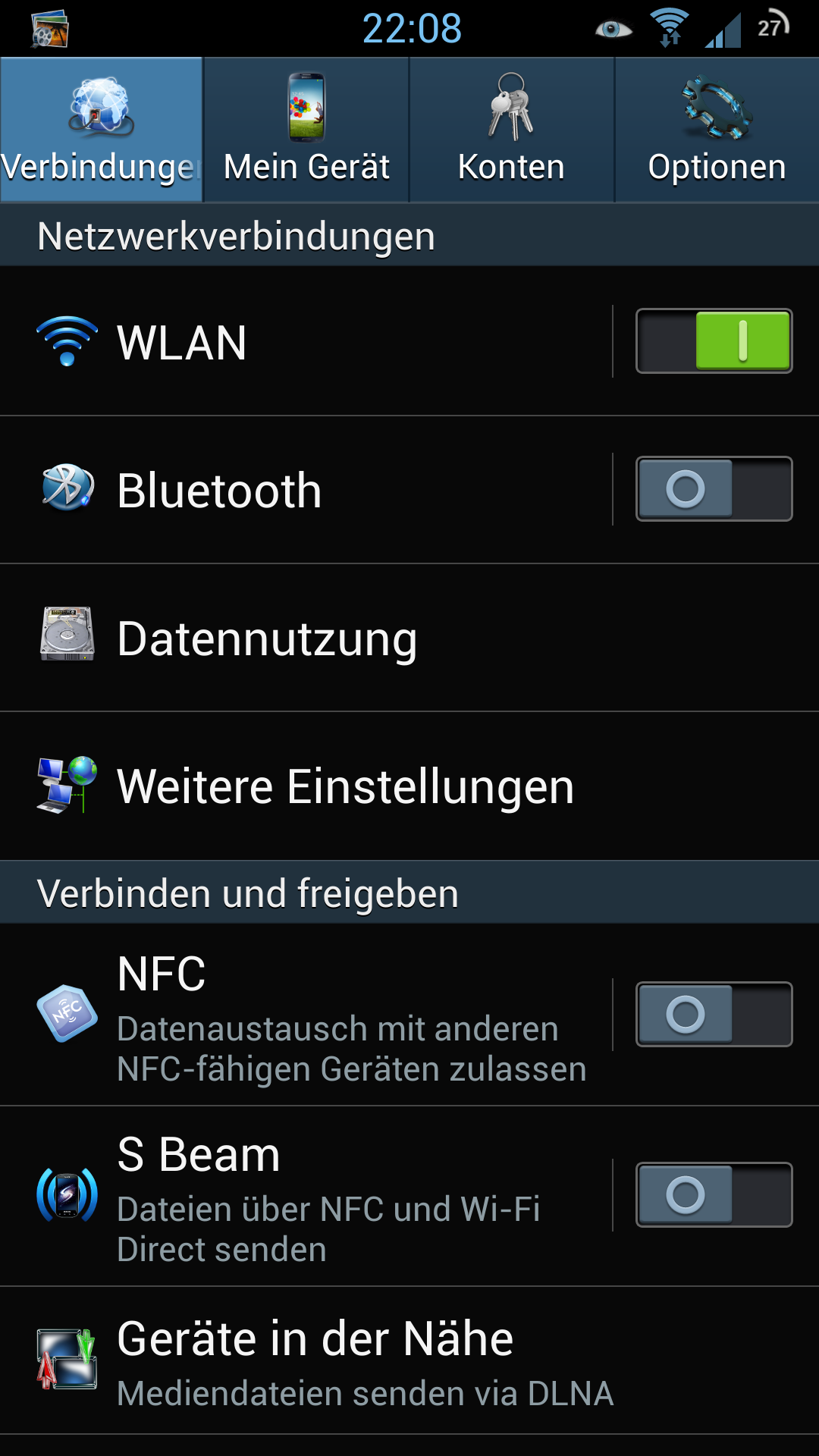Open Geräte in der Nähe

coord(409,1360)
